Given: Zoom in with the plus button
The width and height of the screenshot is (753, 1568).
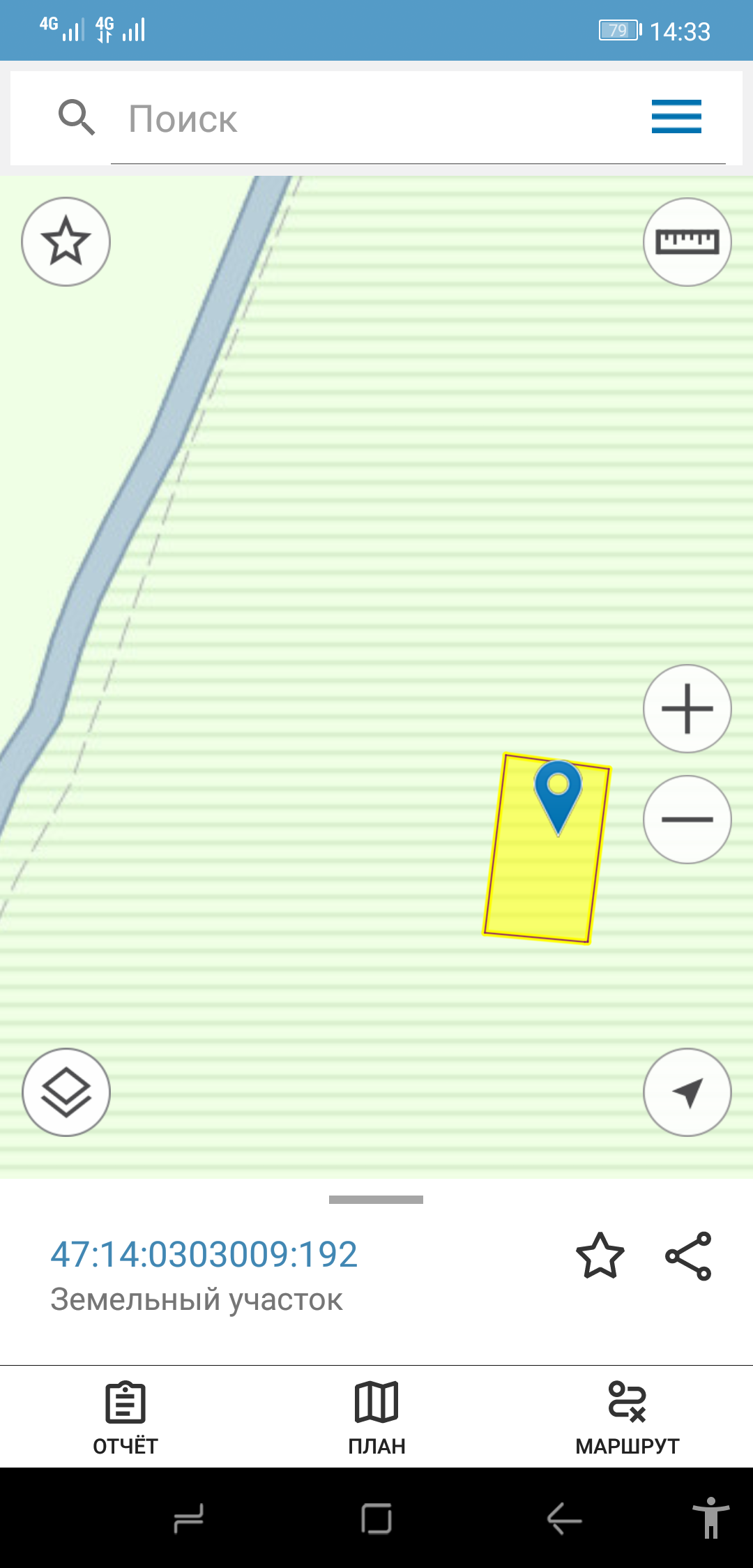Looking at the screenshot, I should pyautogui.click(x=687, y=709).
